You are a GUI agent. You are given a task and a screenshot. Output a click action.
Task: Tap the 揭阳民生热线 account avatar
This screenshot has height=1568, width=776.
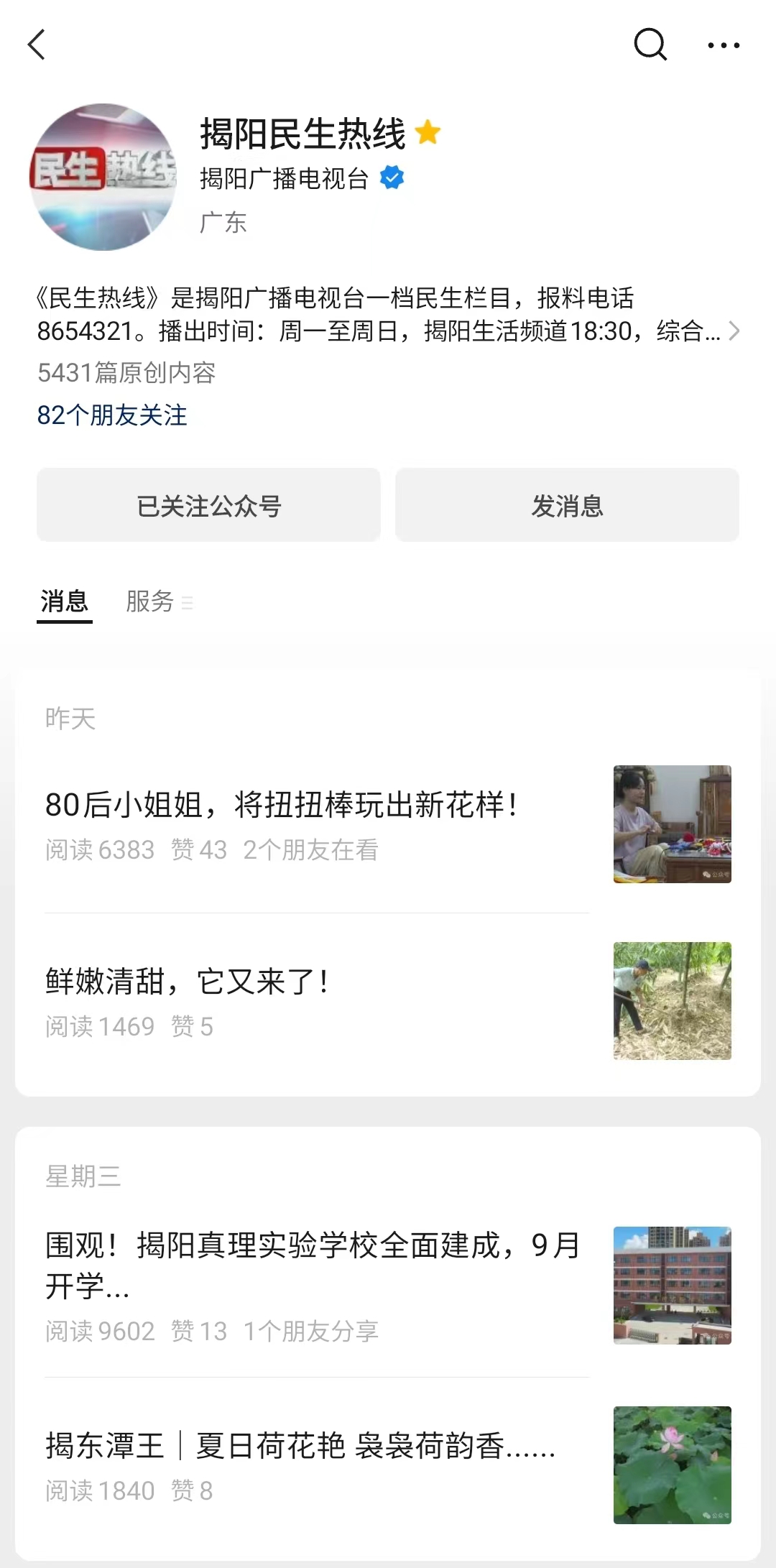point(103,175)
